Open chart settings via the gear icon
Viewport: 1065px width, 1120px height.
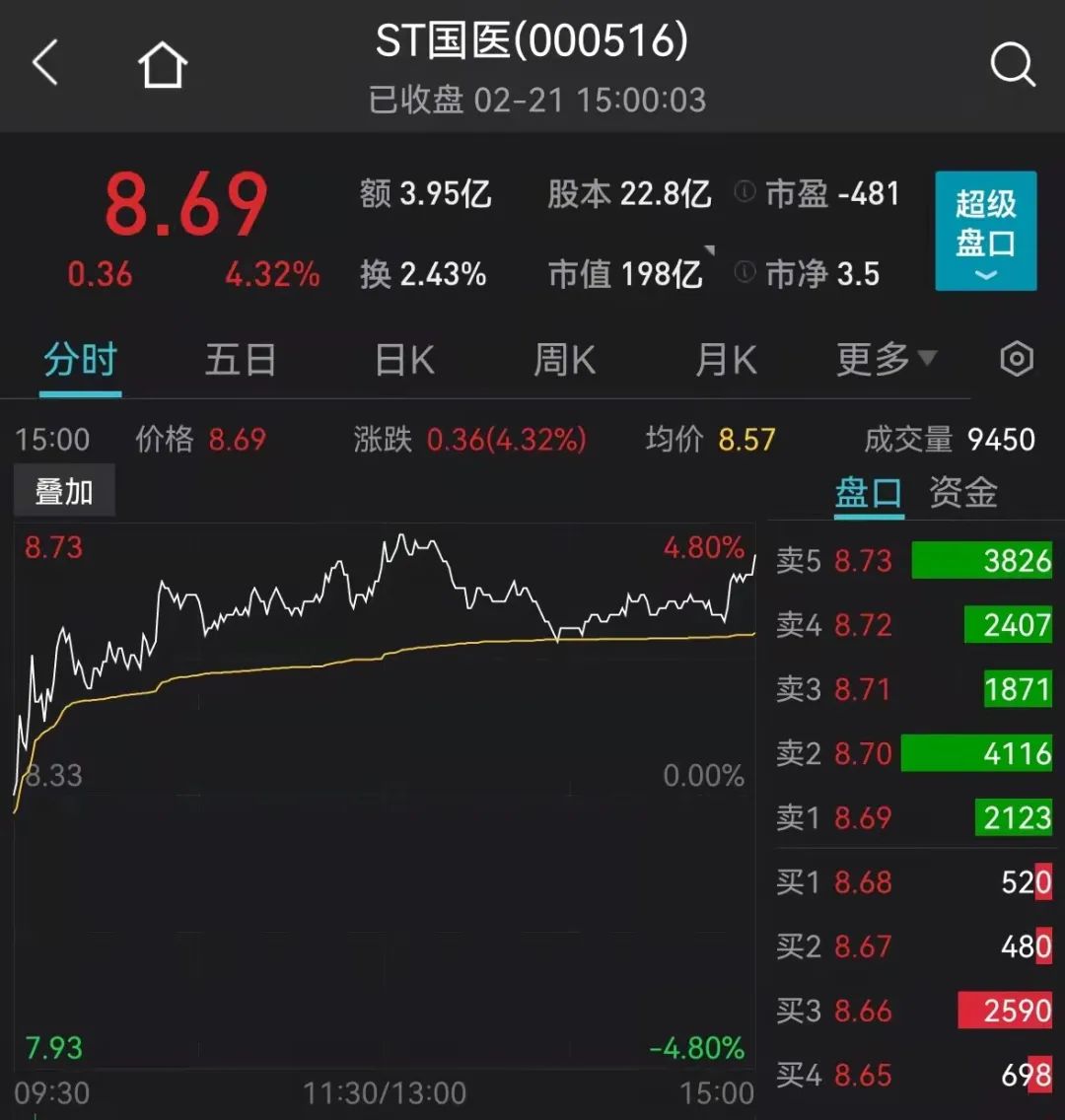[1018, 360]
